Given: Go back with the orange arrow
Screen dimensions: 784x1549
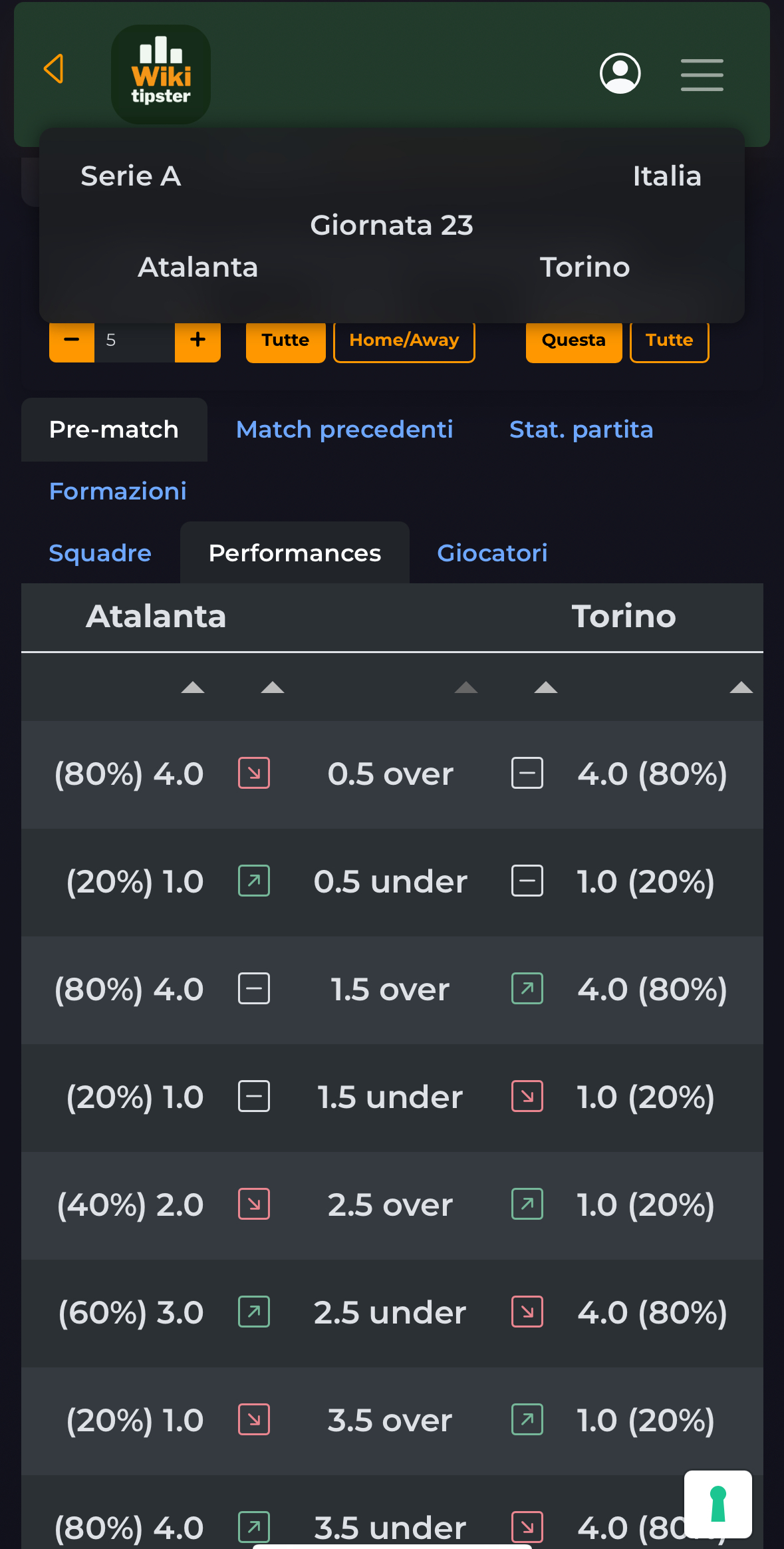Looking at the screenshot, I should (x=54, y=69).
